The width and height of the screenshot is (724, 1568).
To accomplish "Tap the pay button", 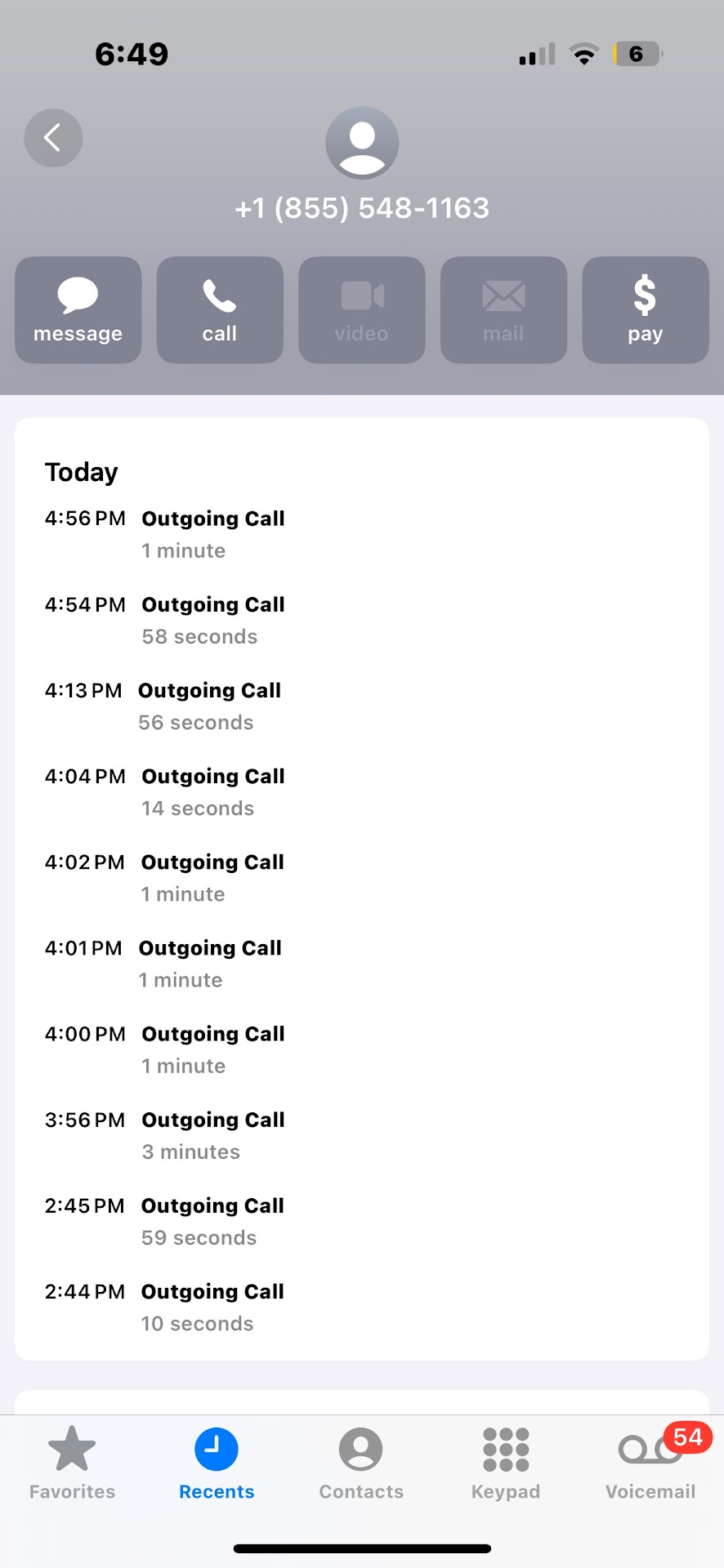I will click(x=645, y=310).
